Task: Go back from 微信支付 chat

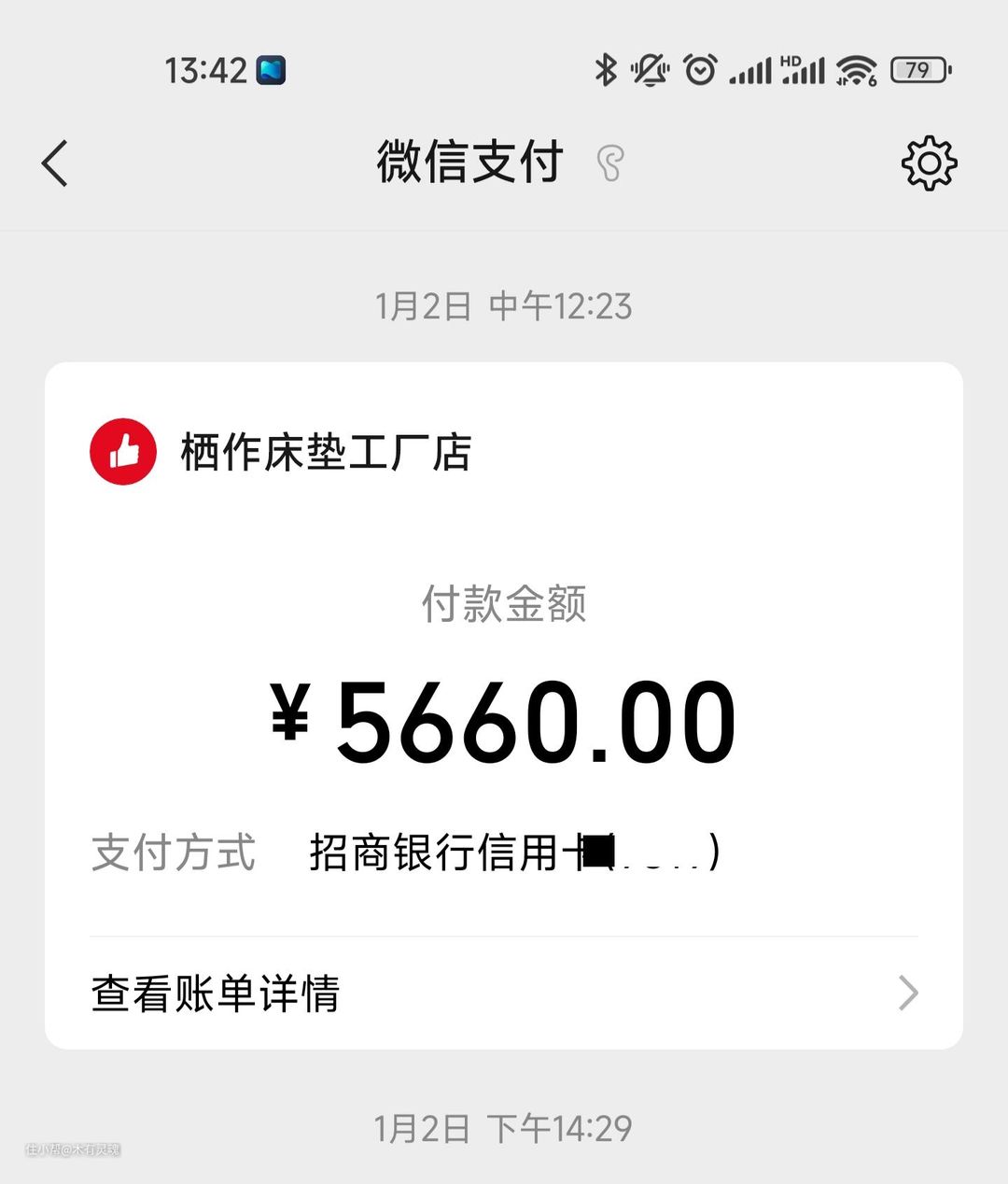Action: coord(56,163)
